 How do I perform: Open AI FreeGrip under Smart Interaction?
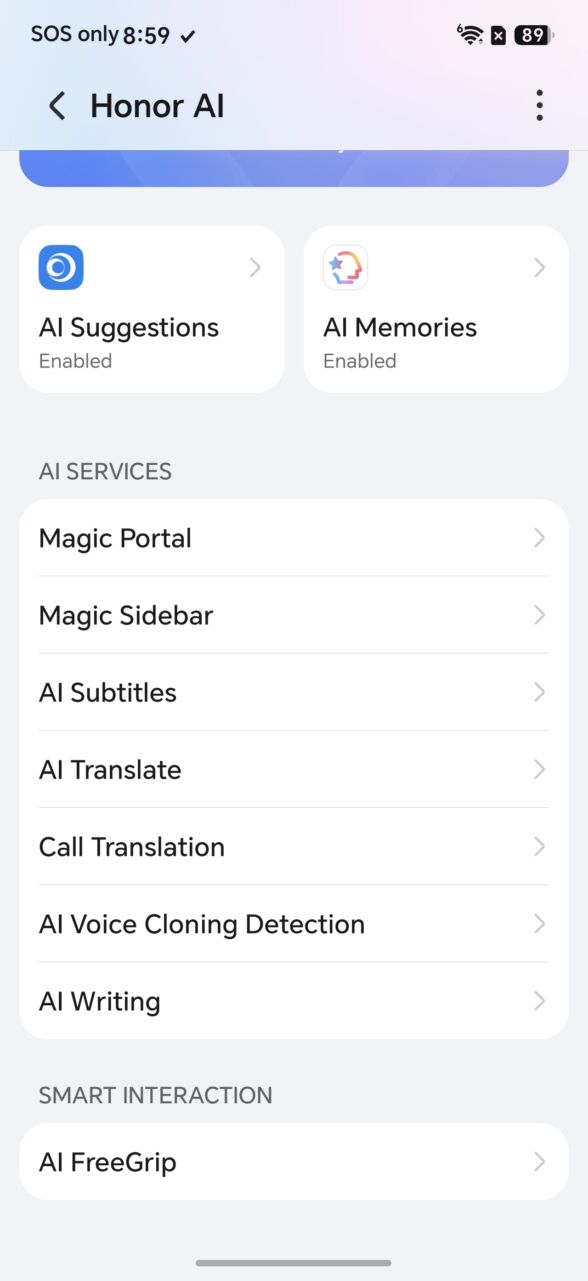point(294,1162)
